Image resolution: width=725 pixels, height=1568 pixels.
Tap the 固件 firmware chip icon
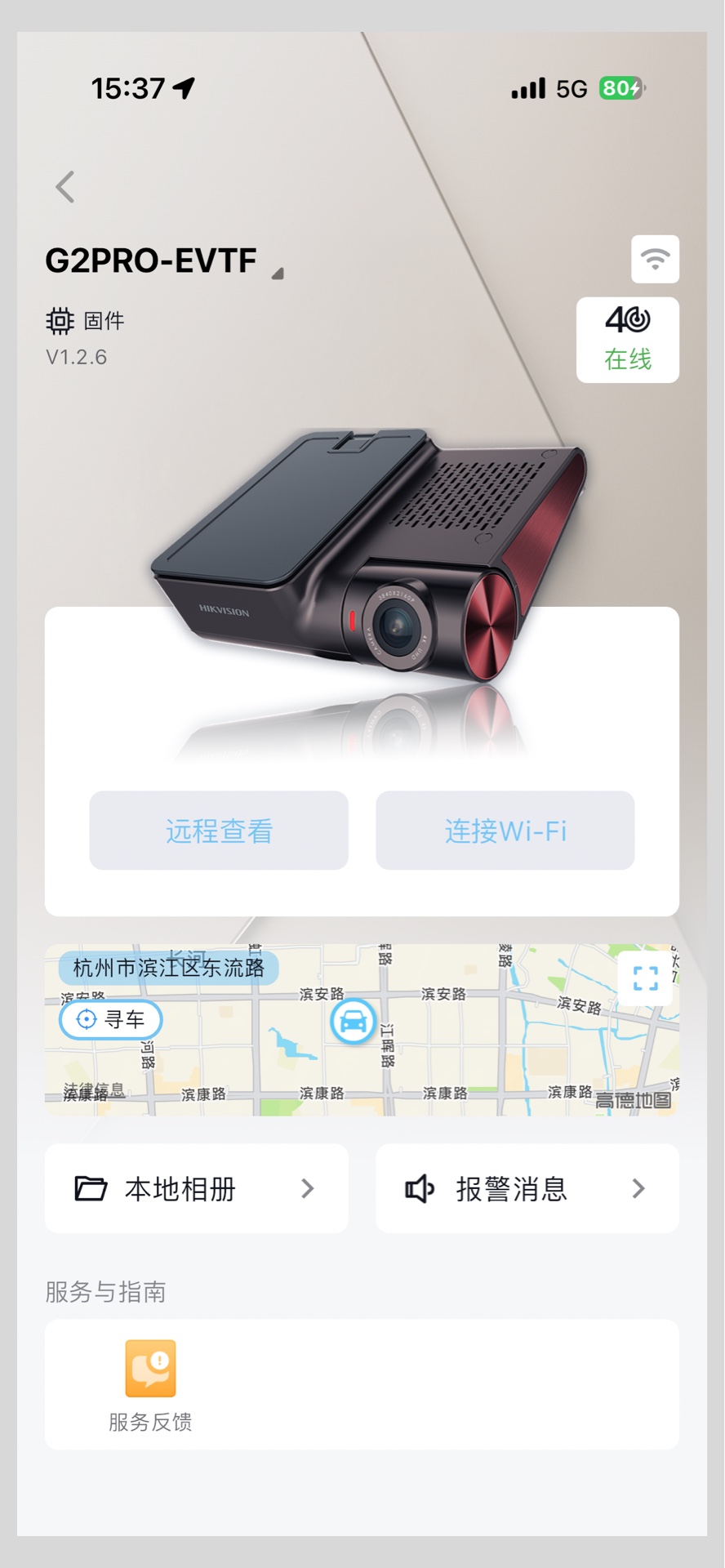pyautogui.click(x=57, y=321)
